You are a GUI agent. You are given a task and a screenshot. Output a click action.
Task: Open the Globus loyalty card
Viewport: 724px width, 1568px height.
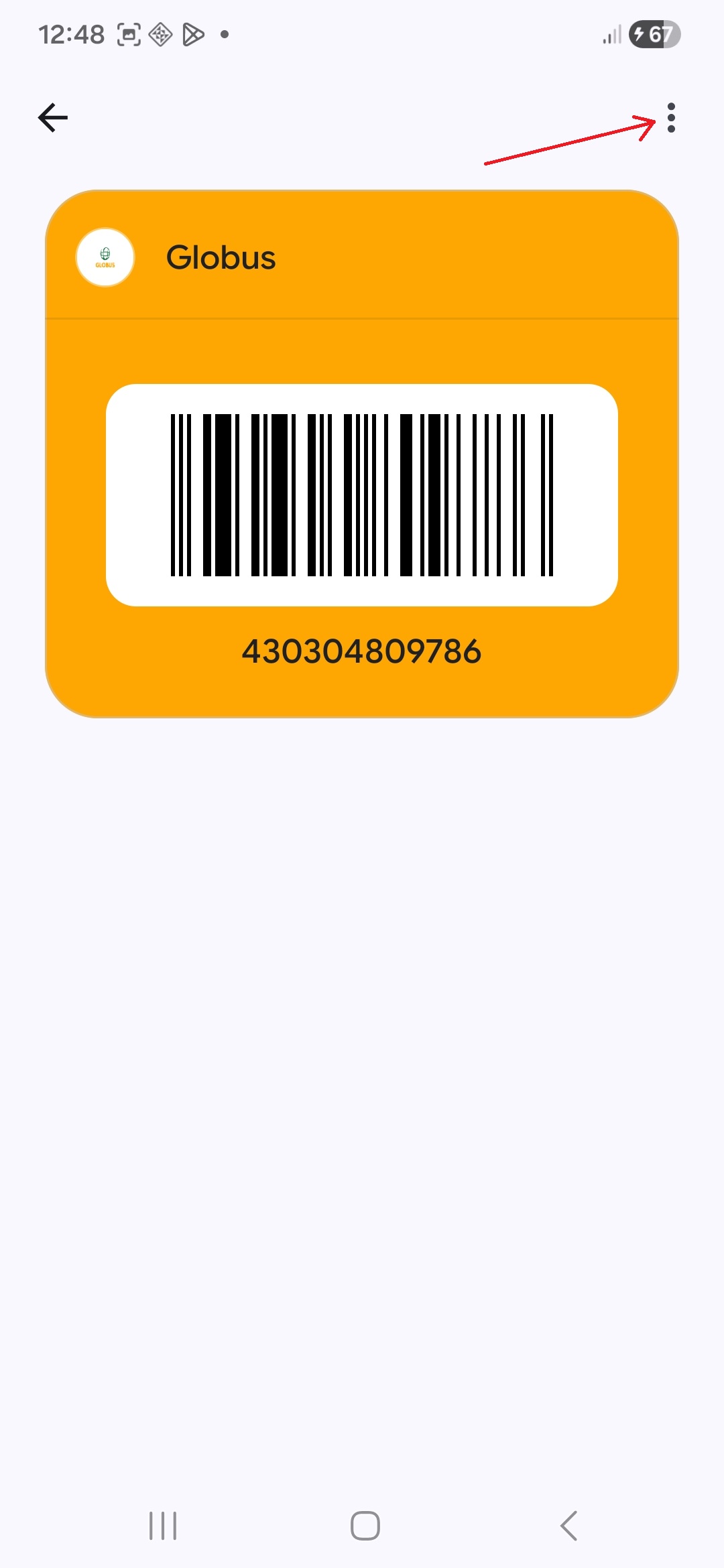[x=362, y=453]
